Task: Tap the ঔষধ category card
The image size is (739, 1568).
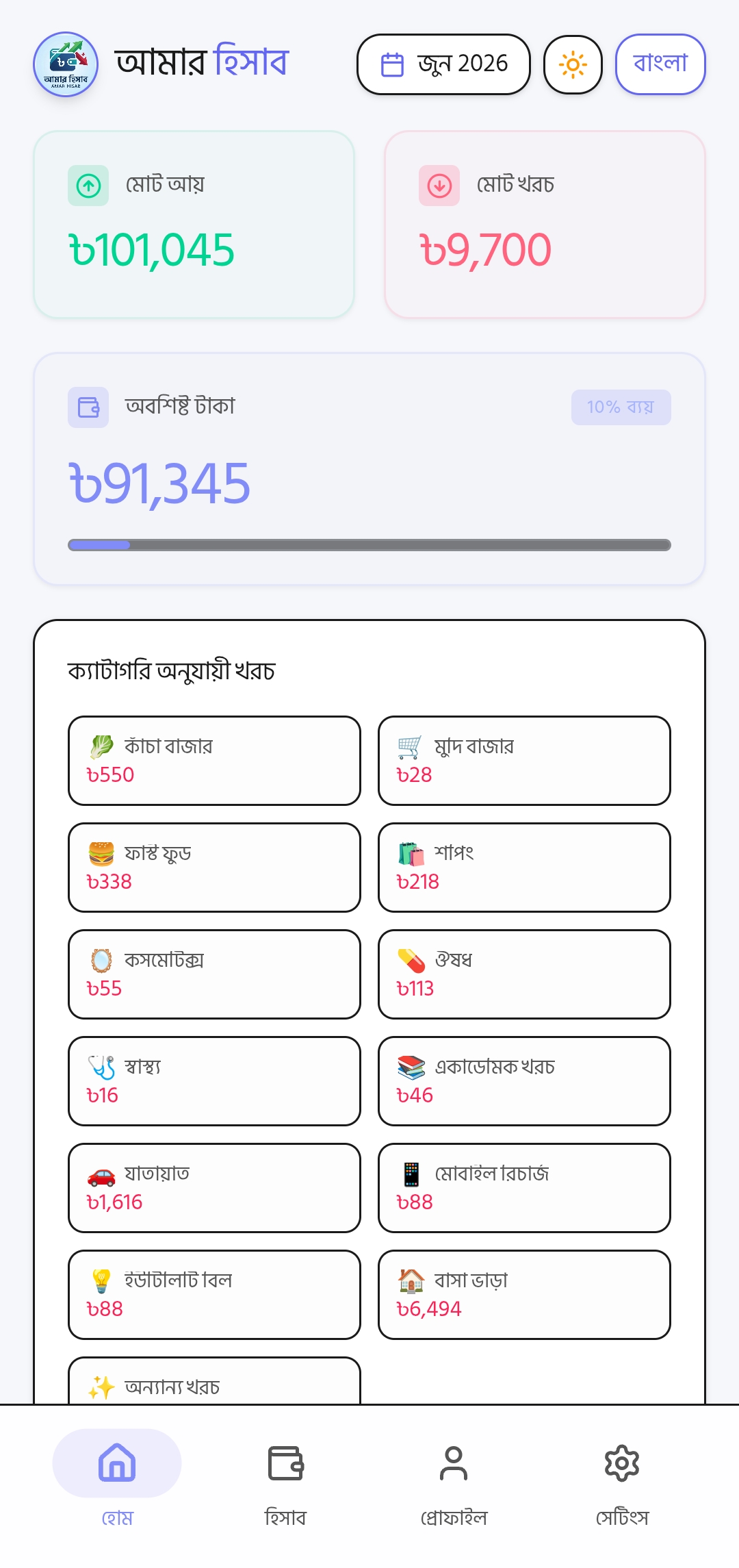Action: (x=524, y=974)
